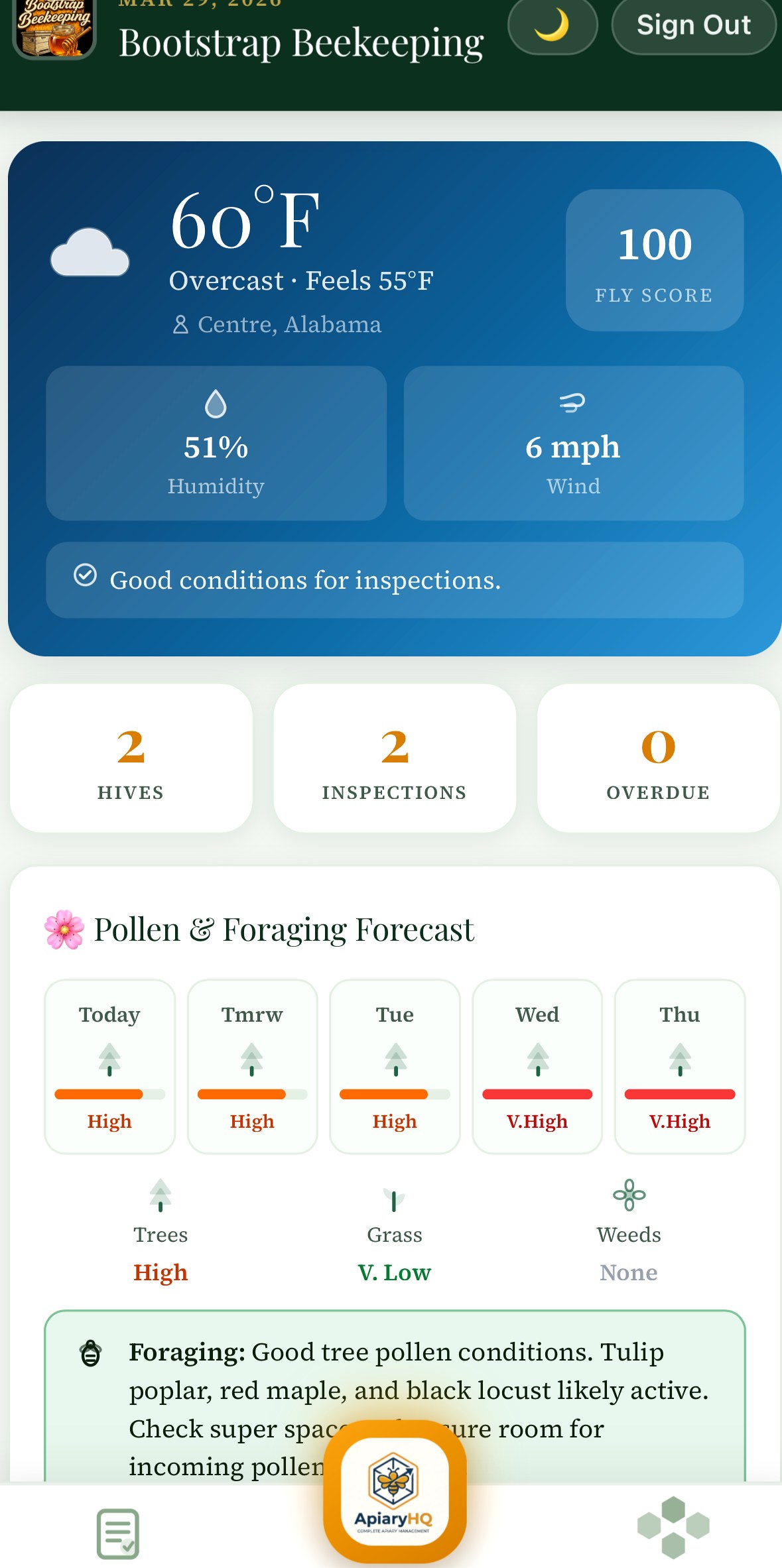Image resolution: width=782 pixels, height=1568 pixels.
Task: Select the Grass pollen sprout icon
Action: tap(394, 1199)
